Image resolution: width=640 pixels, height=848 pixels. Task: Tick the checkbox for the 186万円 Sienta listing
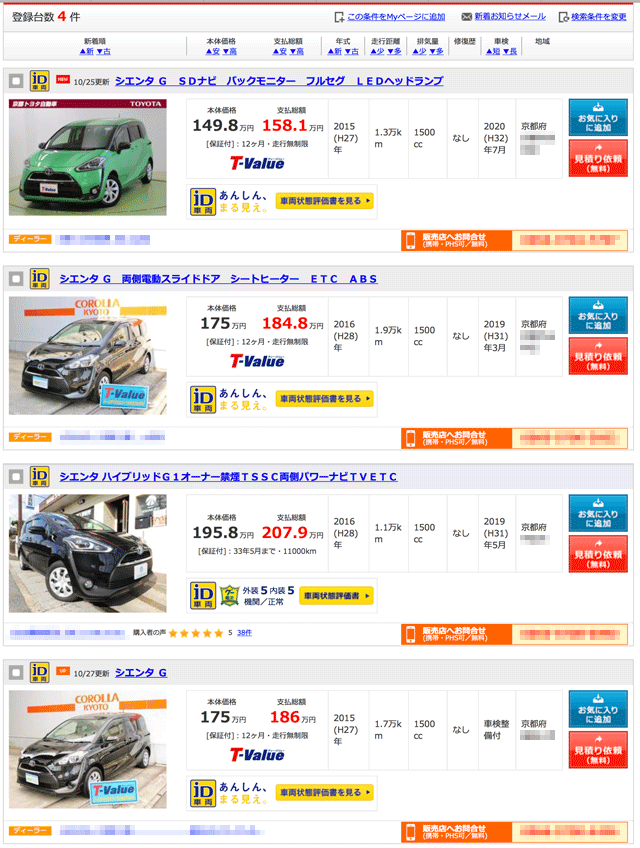click(16, 673)
